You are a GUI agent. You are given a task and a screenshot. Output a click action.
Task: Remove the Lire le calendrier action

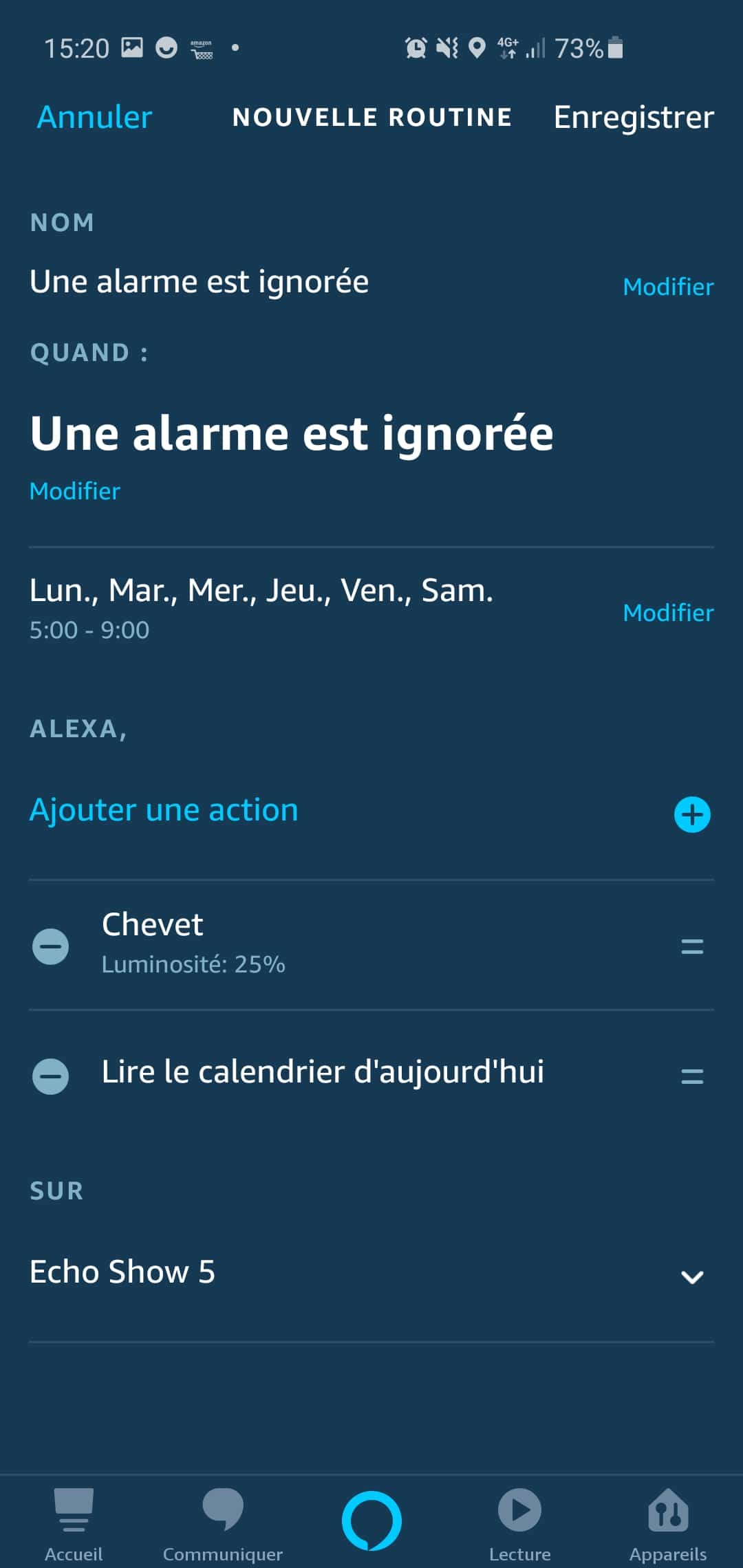51,1076
